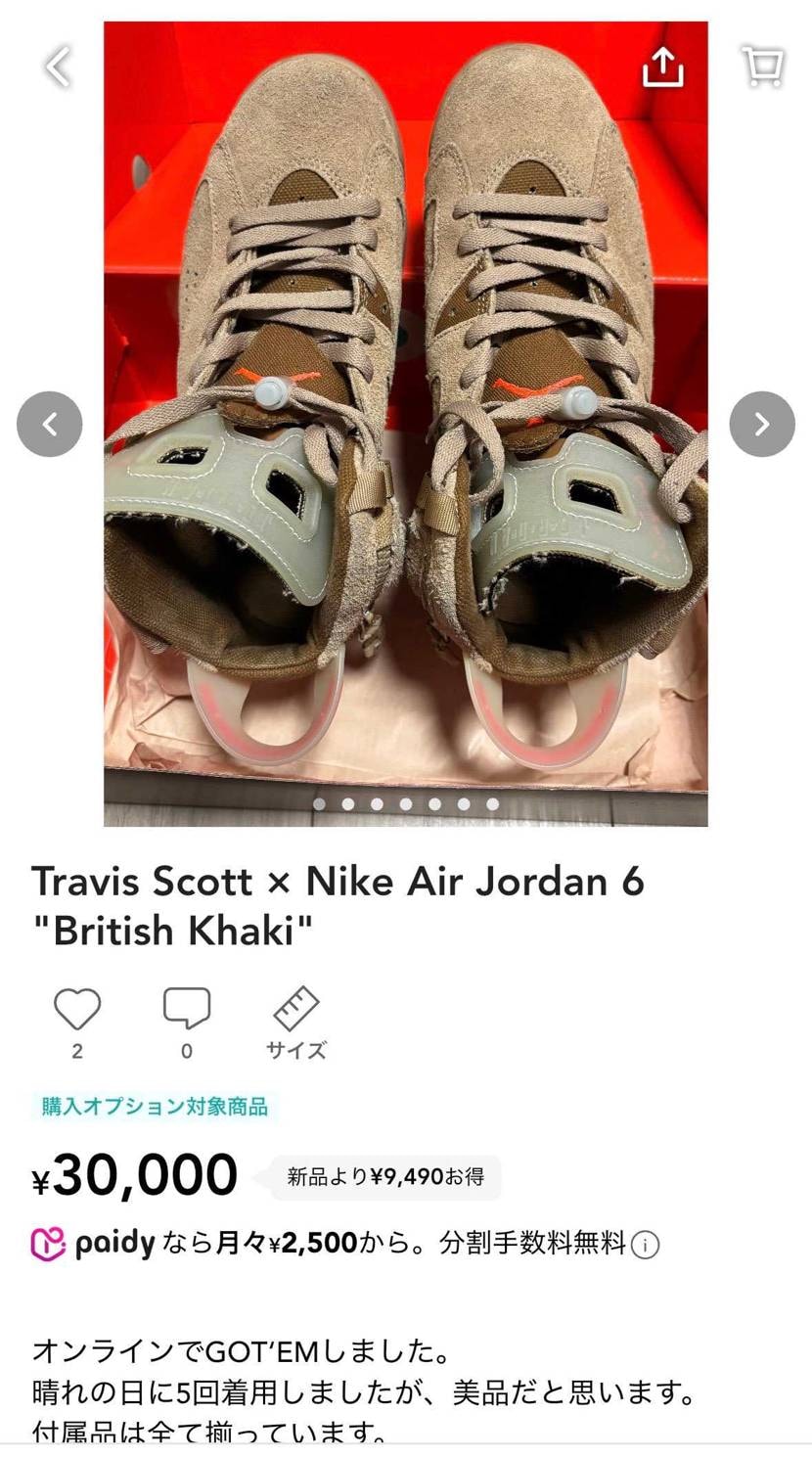Image resolution: width=812 pixels, height=1457 pixels.
Task: Tap the 購入オプション対象商品 tag
Action: (x=154, y=1107)
